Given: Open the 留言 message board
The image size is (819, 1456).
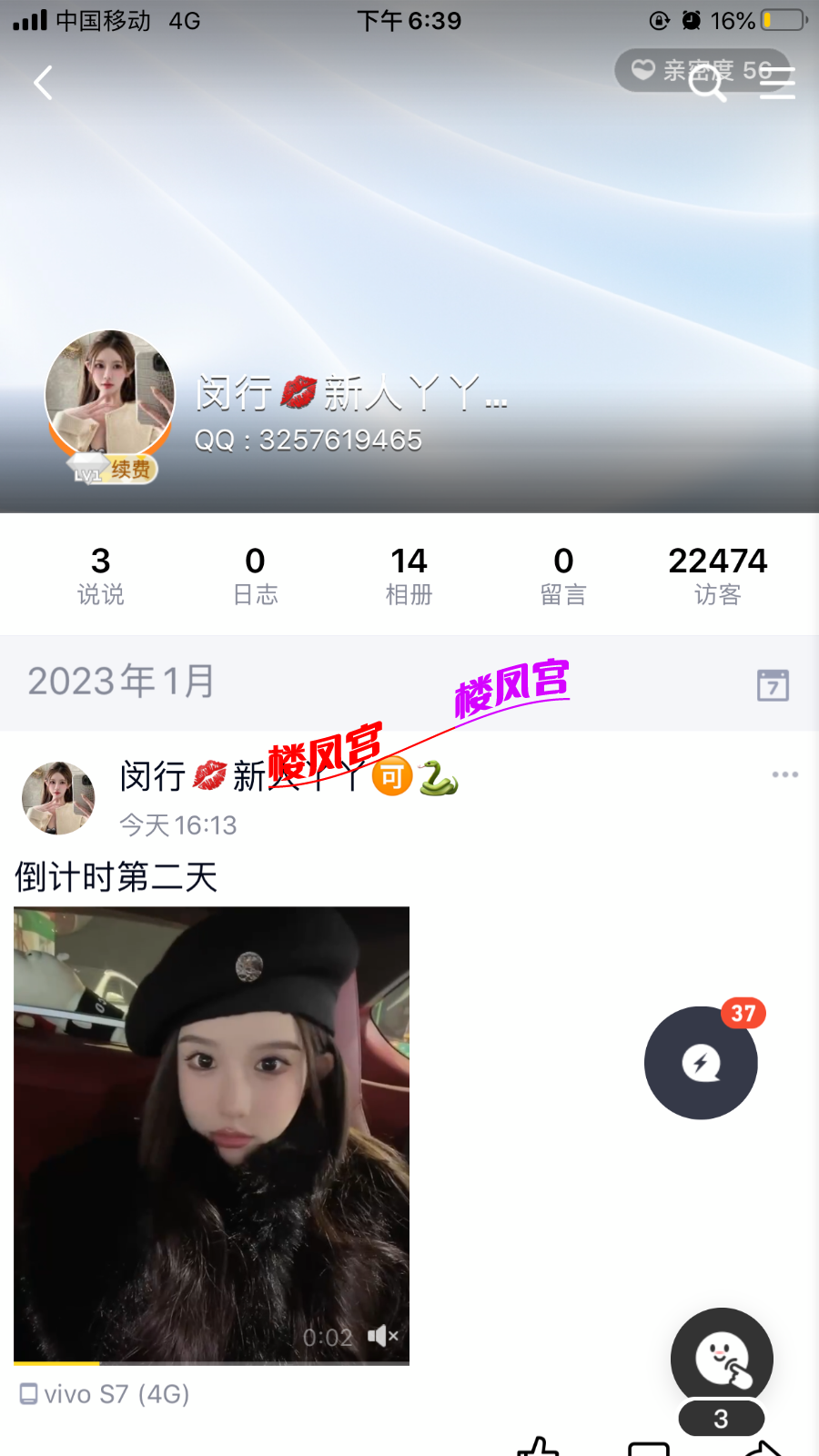Looking at the screenshot, I should [x=563, y=575].
